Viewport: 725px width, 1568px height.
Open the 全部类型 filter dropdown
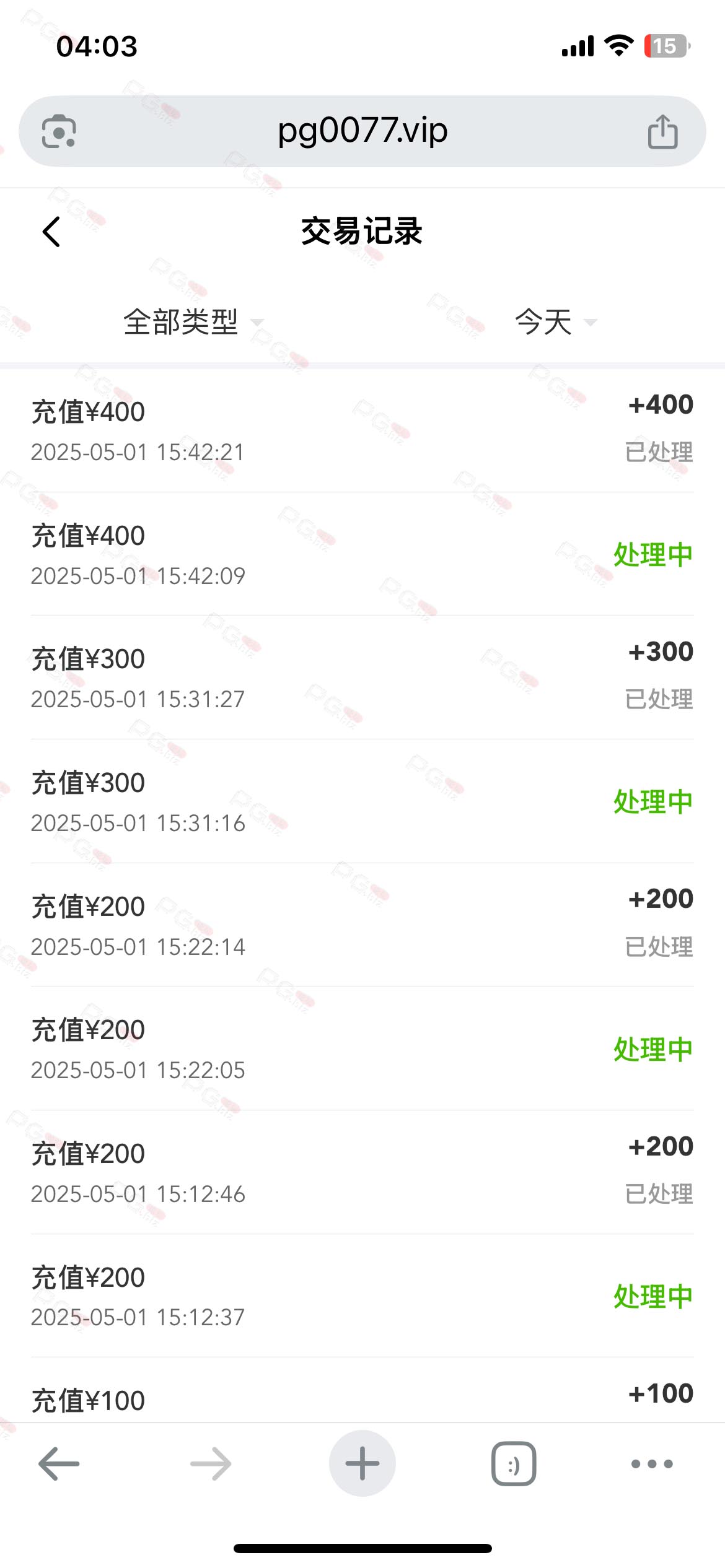tap(193, 322)
